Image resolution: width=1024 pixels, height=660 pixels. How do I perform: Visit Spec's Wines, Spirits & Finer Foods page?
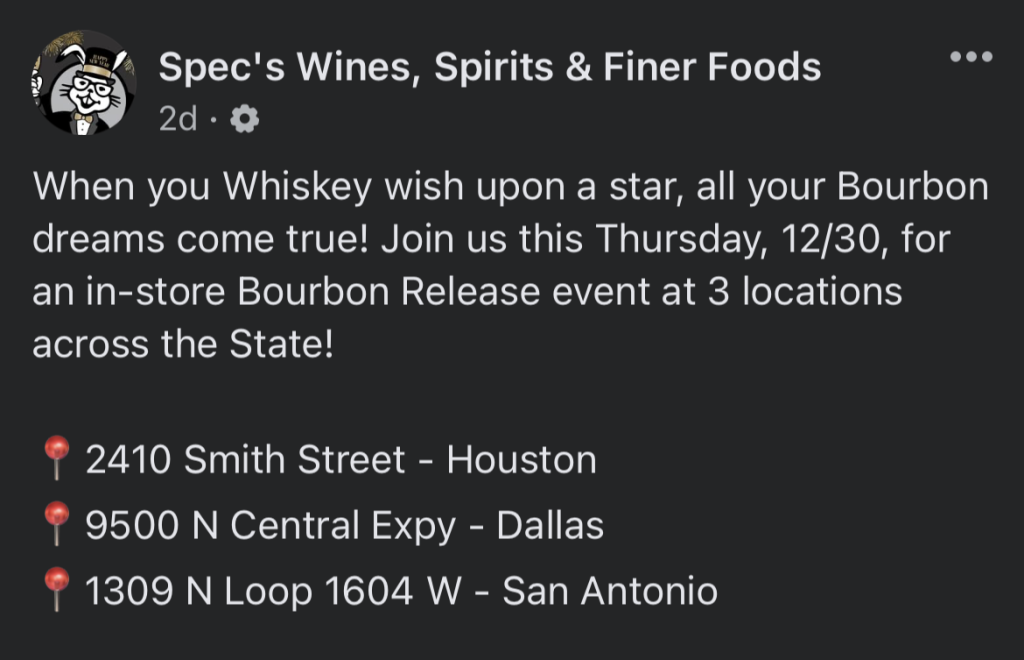click(x=490, y=67)
